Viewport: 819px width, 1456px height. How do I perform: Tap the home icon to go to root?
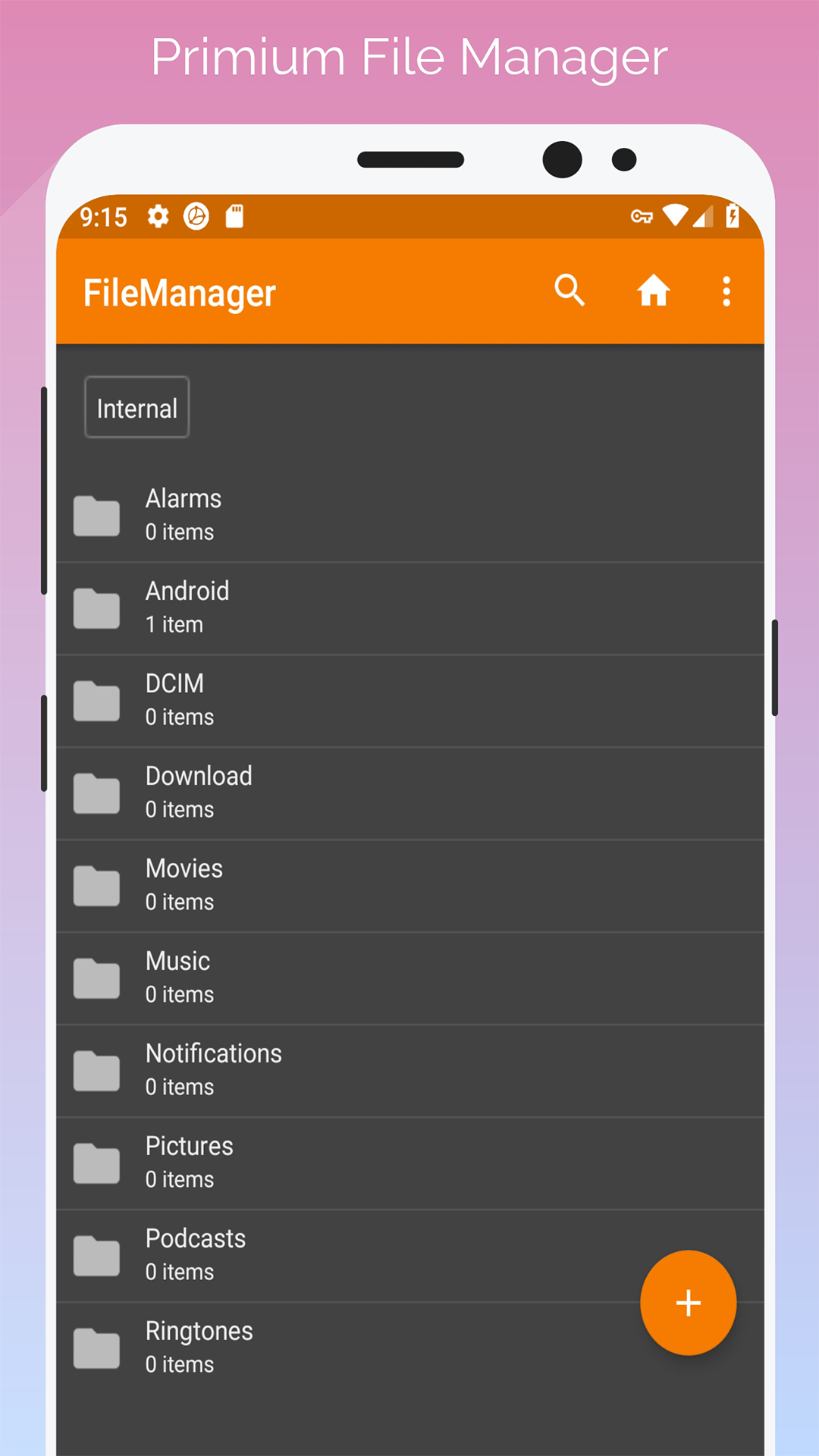click(653, 291)
